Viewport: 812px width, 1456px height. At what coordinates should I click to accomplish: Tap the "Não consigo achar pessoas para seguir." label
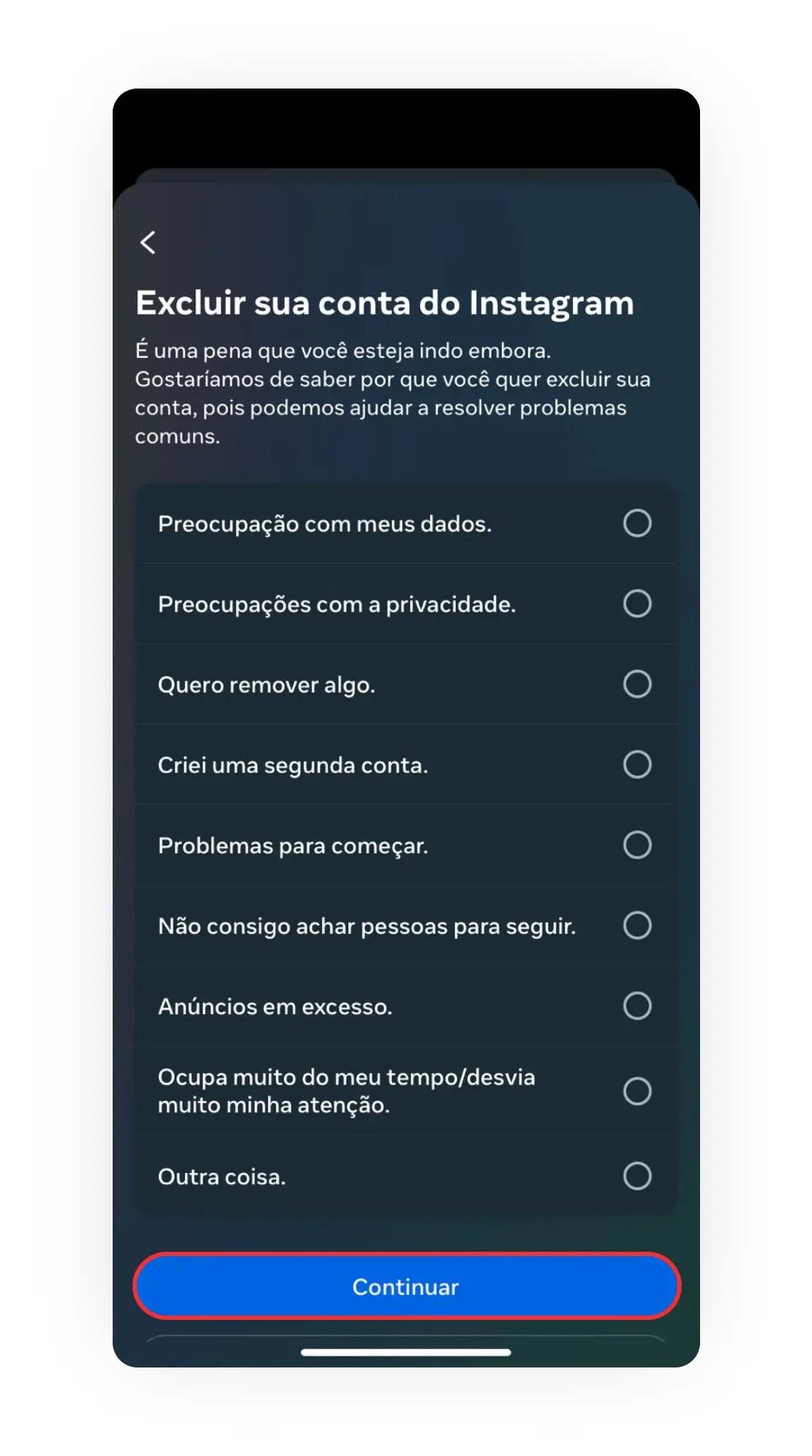(367, 925)
